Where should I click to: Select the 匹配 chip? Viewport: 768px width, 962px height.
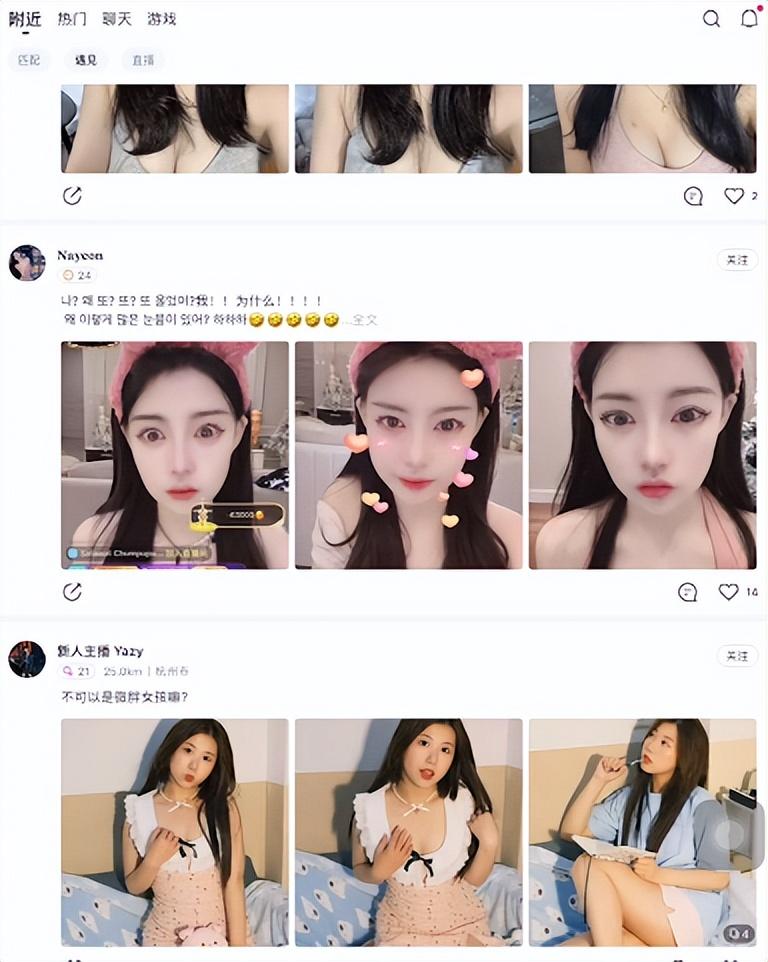29,60
